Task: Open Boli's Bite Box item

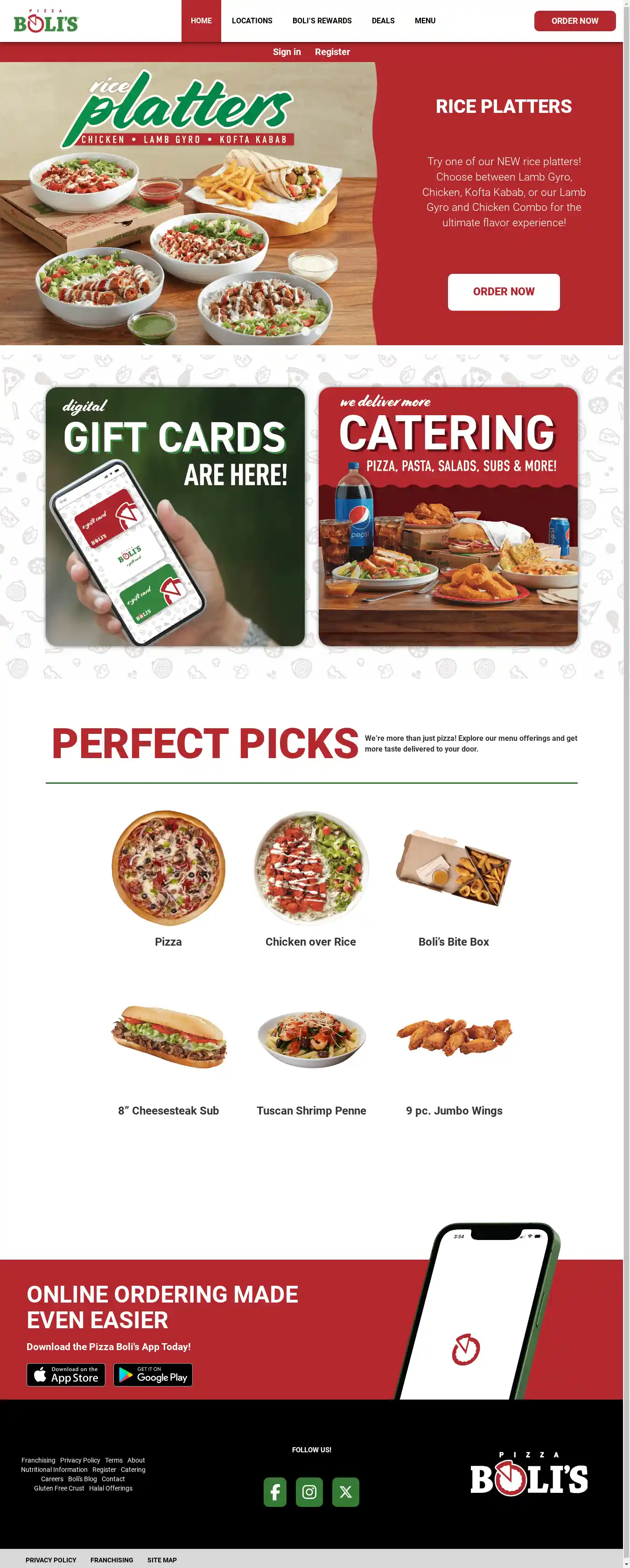Action: (454, 869)
